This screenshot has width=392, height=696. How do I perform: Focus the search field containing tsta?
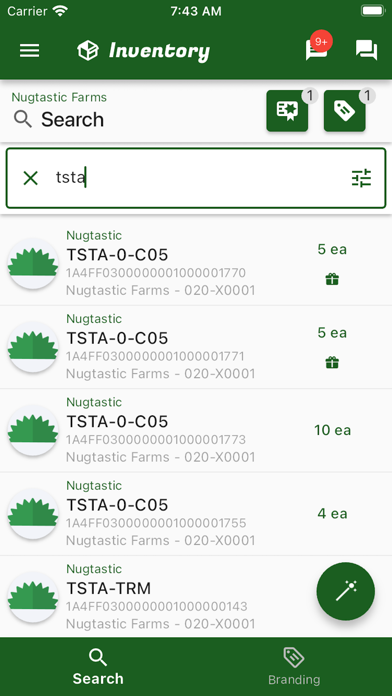coord(195,178)
